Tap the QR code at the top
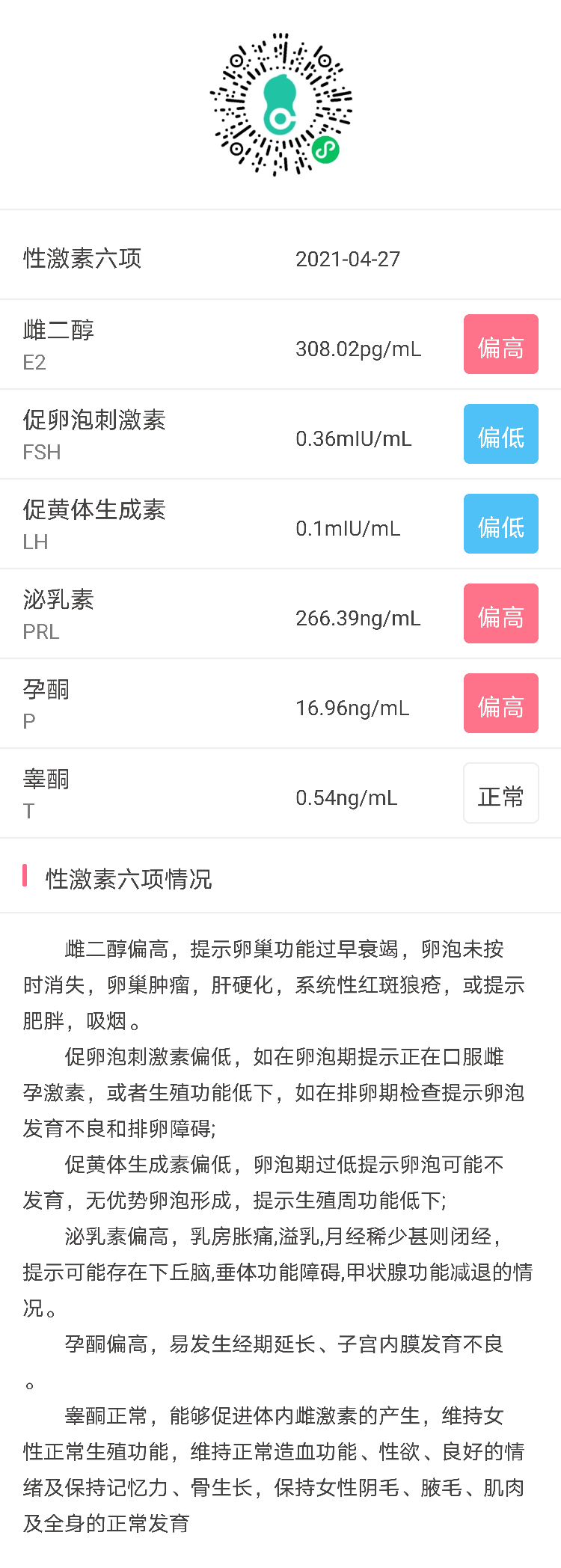The height and width of the screenshot is (1568, 561). pyautogui.click(x=280, y=105)
